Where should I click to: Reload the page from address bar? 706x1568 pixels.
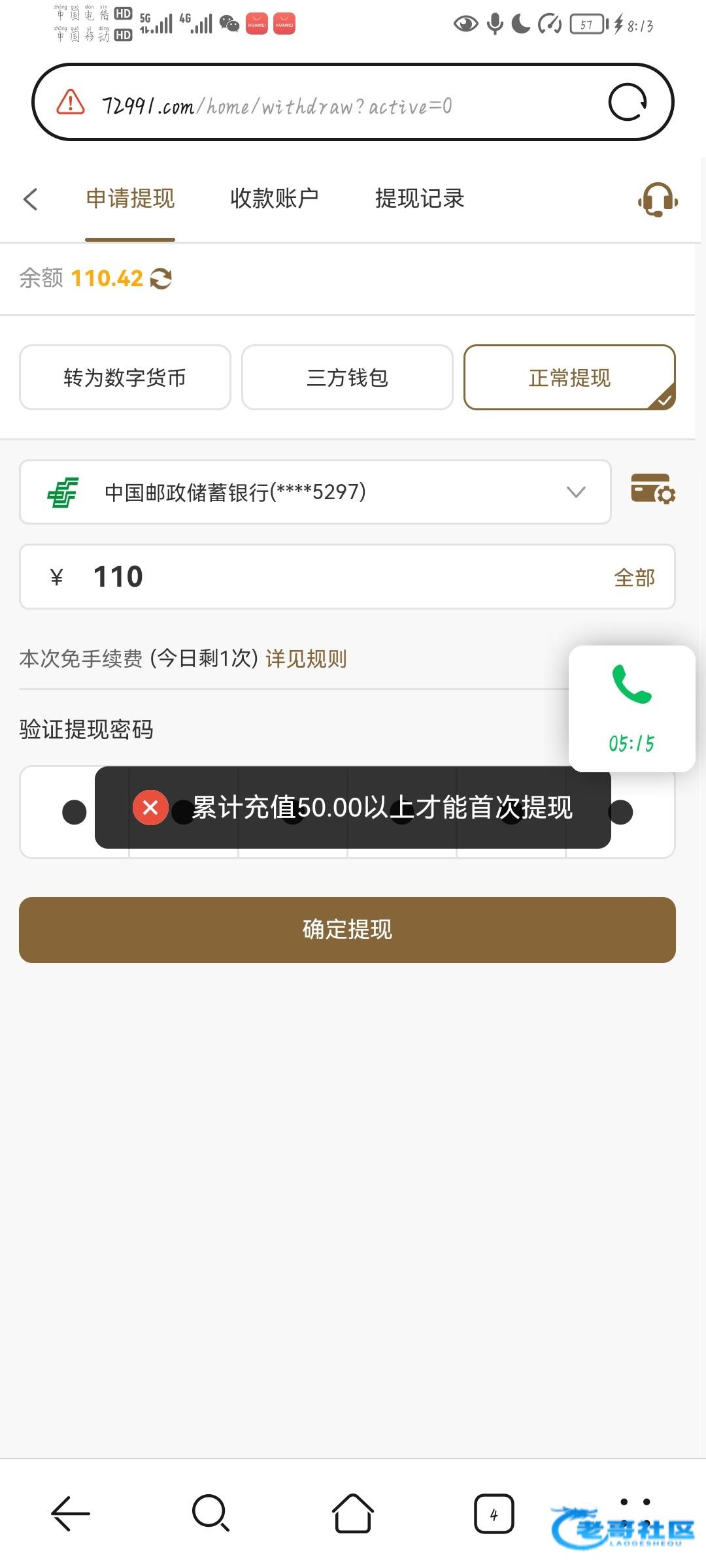(x=628, y=103)
